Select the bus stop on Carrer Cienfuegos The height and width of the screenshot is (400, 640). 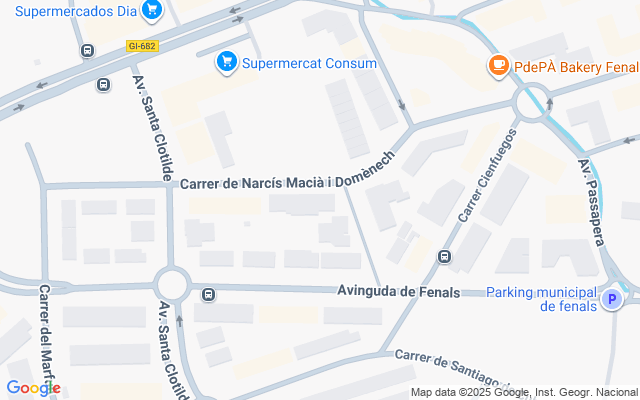coord(444,257)
